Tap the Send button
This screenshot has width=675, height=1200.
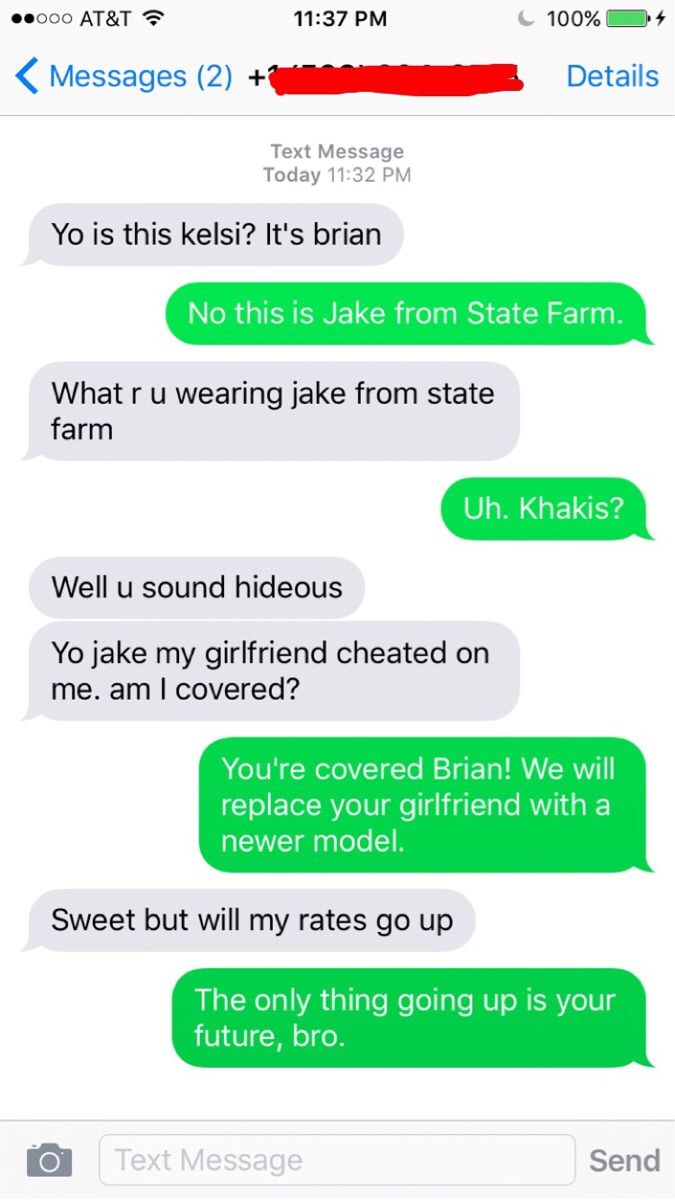(624, 1160)
